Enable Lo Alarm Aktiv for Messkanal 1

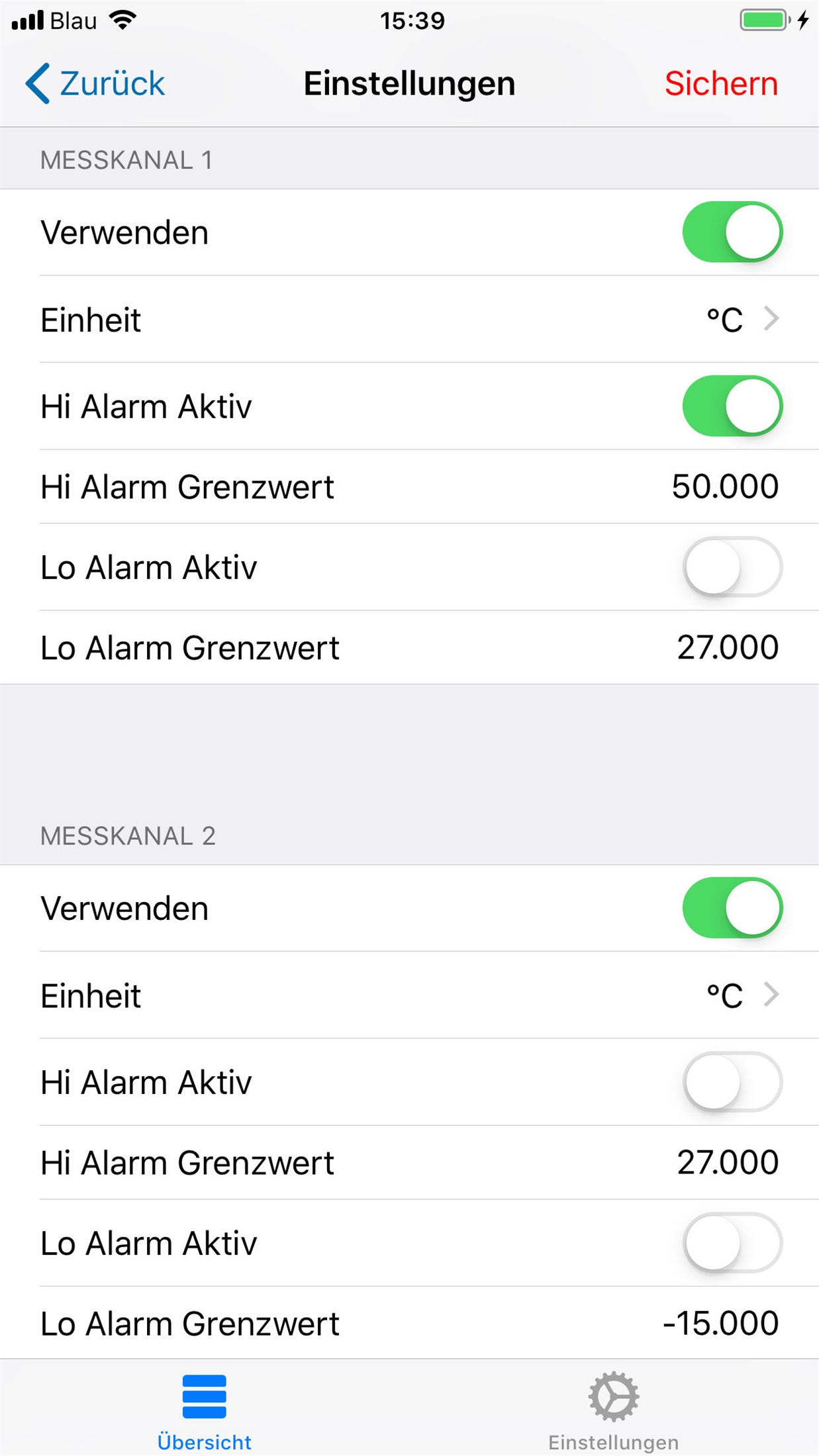point(732,567)
